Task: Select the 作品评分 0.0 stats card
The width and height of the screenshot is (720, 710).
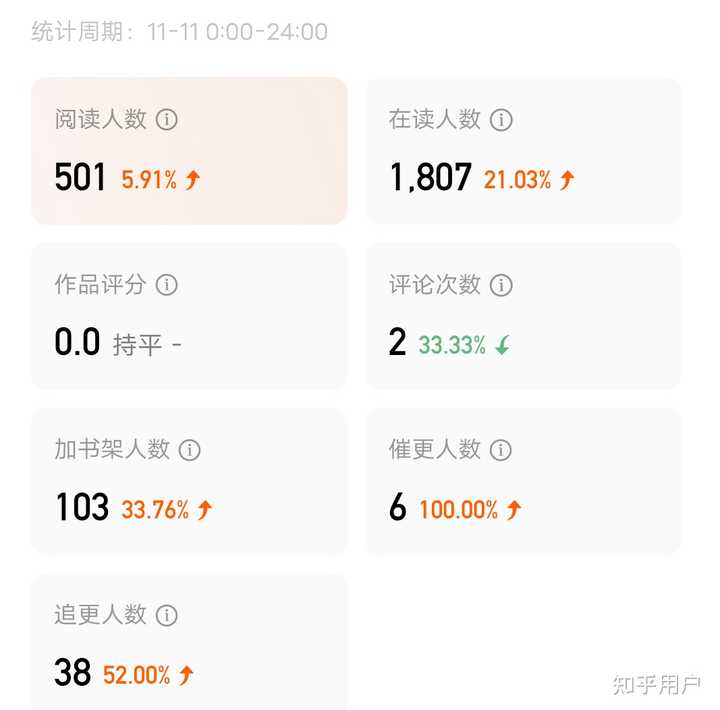Action: click(x=189, y=316)
